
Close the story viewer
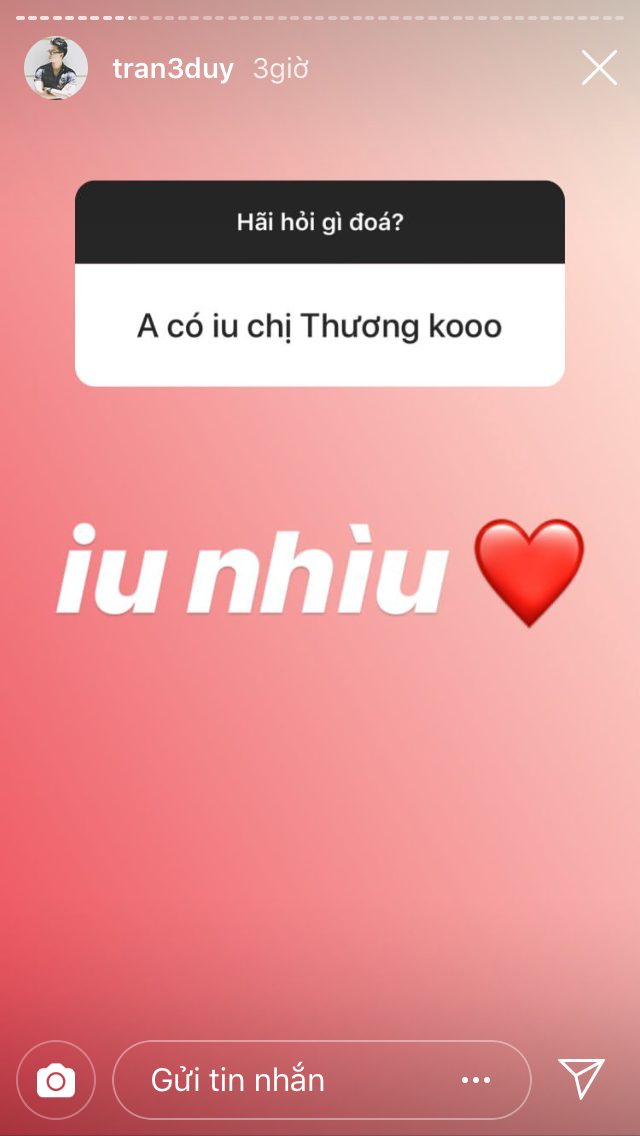(x=599, y=68)
